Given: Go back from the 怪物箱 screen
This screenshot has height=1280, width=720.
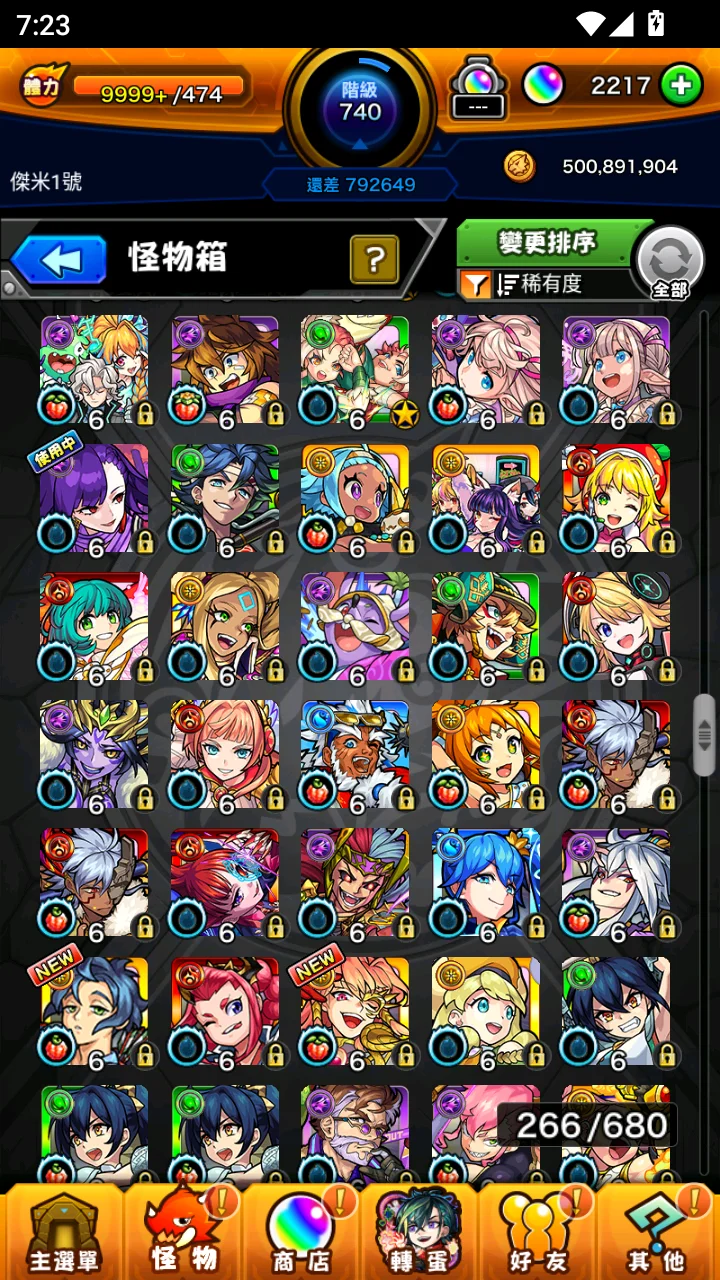Looking at the screenshot, I should [60, 261].
